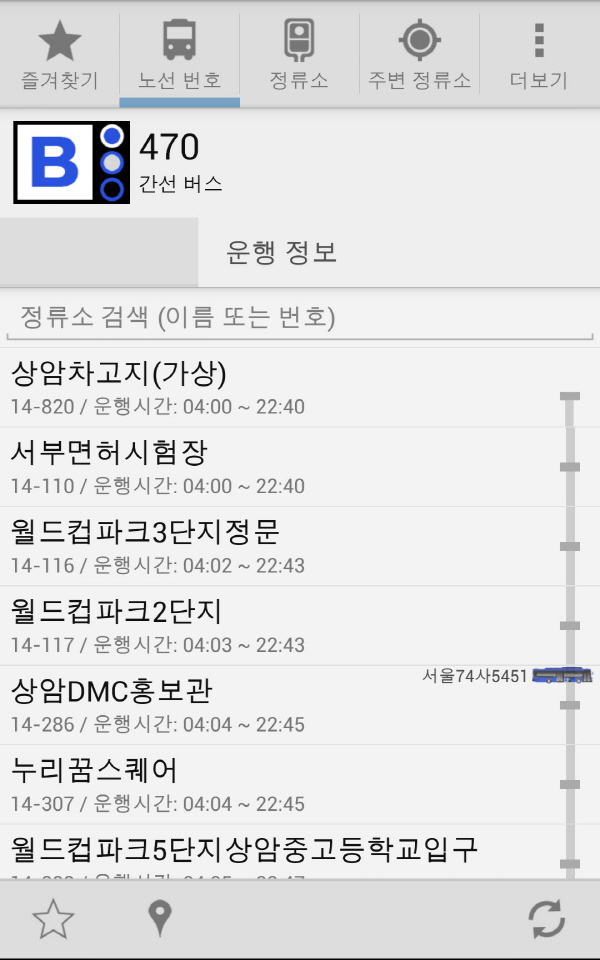Open the 정류소 tab
The image size is (600, 960).
(x=299, y=55)
